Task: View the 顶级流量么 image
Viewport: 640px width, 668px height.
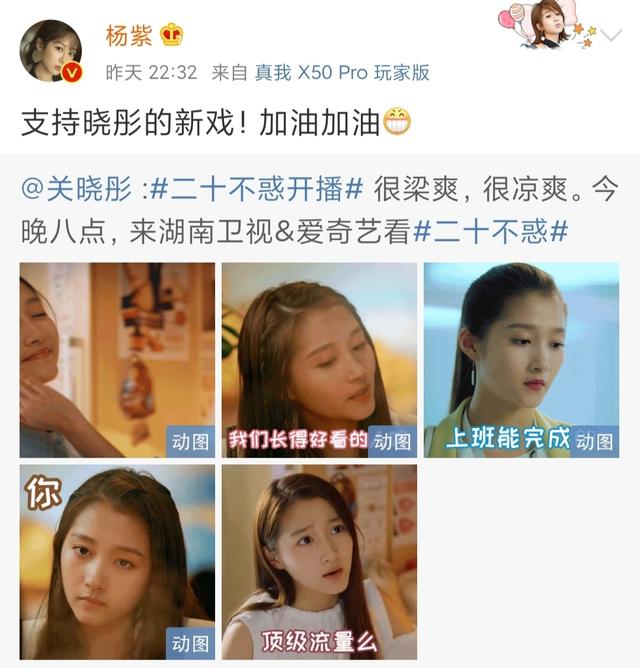Action: click(319, 562)
